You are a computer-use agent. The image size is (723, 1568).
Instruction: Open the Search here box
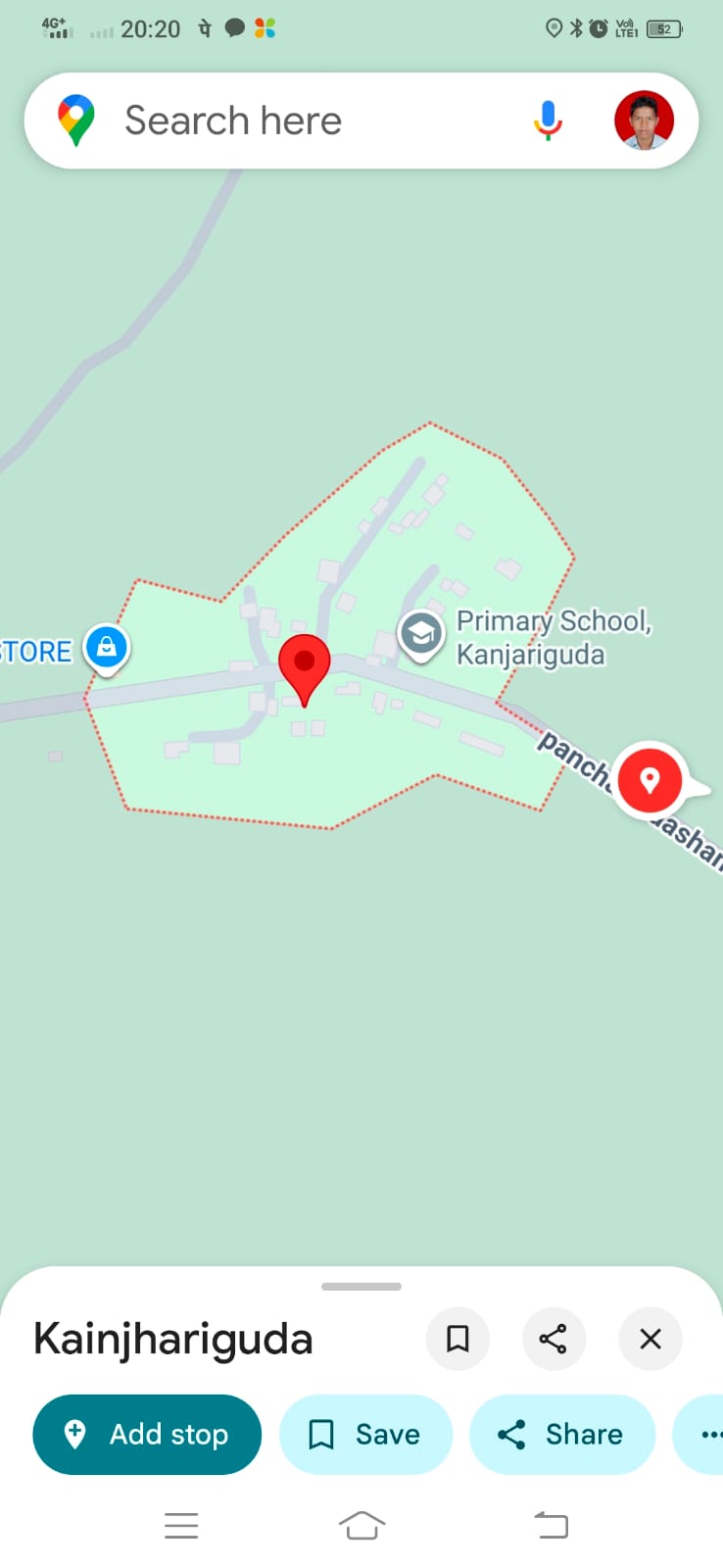(x=294, y=121)
